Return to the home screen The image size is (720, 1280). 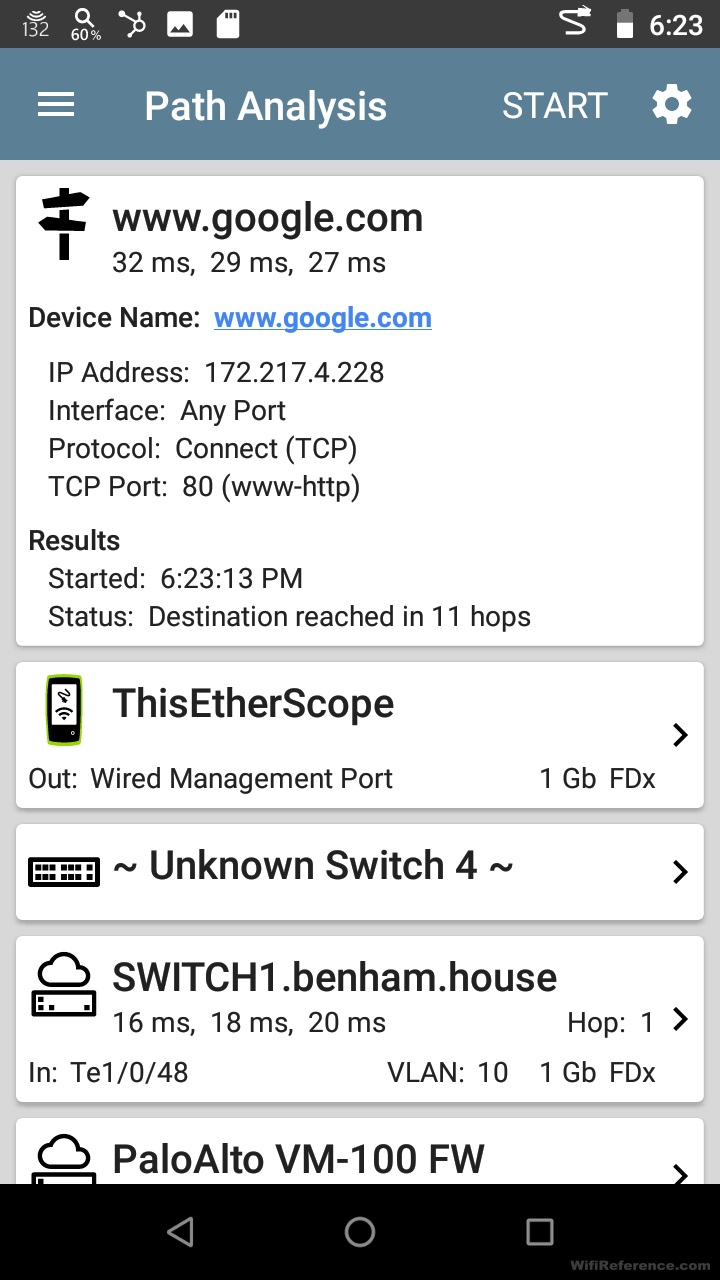tap(360, 1232)
